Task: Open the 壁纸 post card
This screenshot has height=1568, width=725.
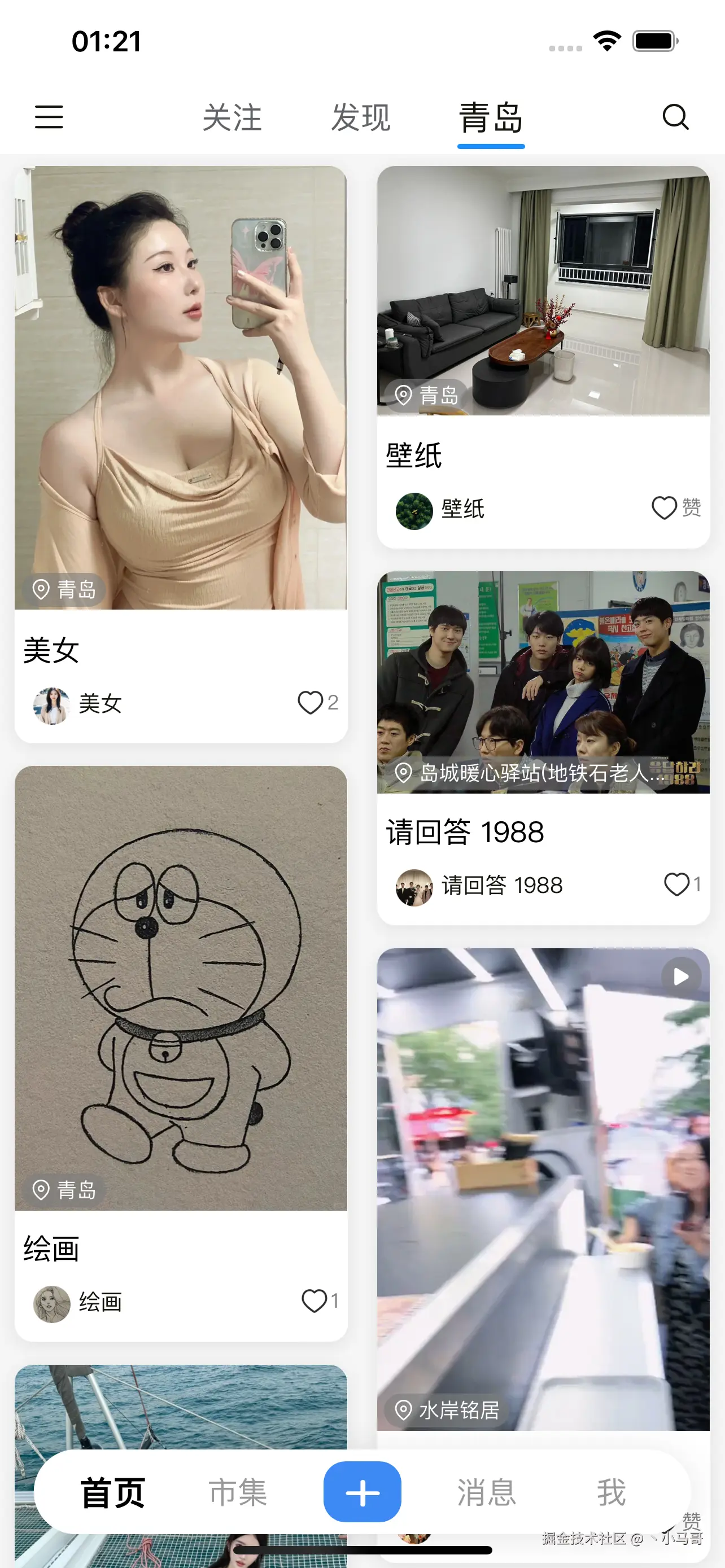Action: coord(543,291)
